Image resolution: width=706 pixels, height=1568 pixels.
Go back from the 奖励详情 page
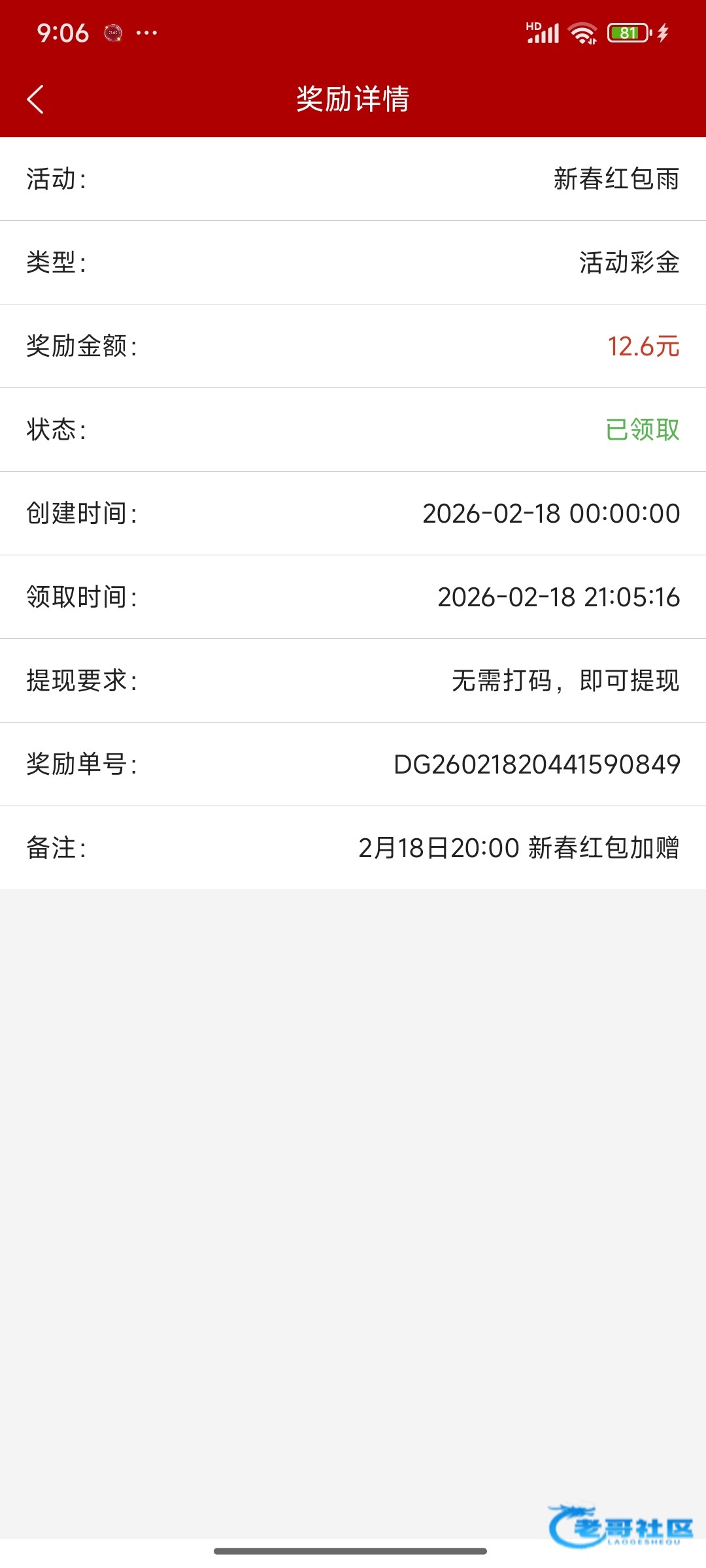pyautogui.click(x=36, y=99)
